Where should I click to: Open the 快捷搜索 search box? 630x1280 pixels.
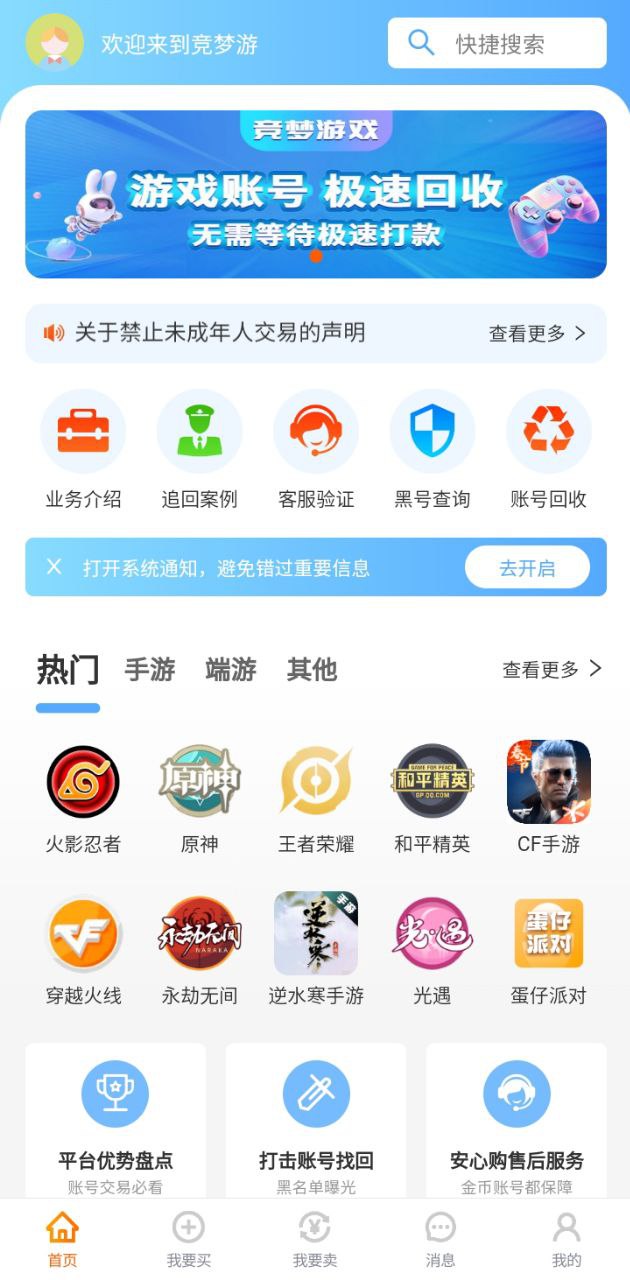coord(497,43)
